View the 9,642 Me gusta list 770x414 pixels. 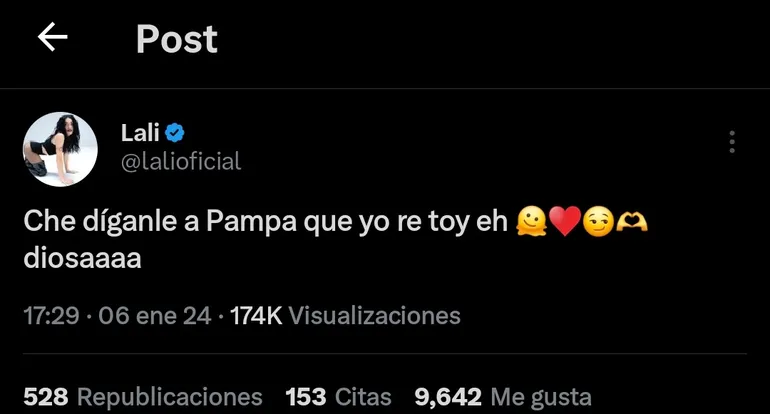point(503,397)
